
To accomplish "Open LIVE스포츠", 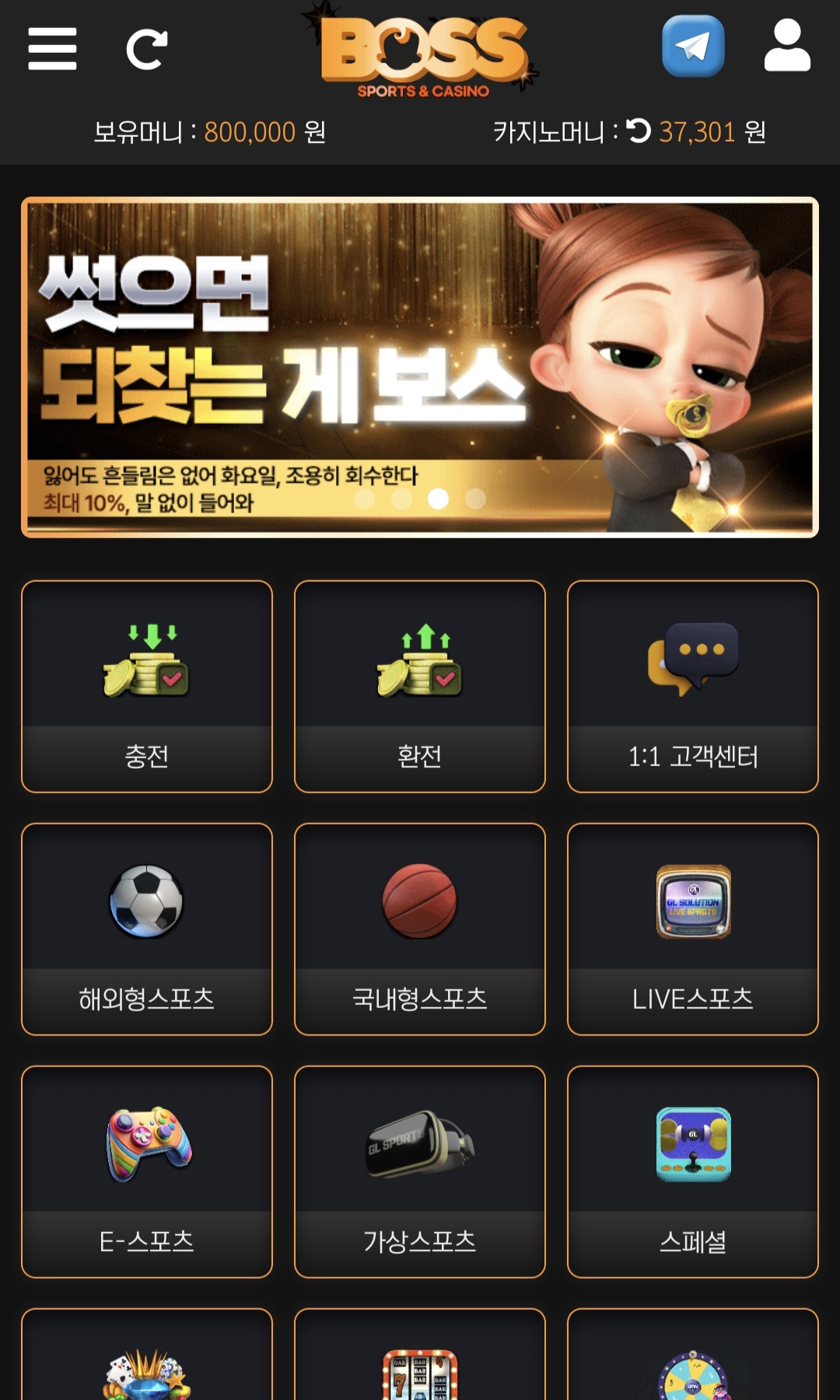I will (x=692, y=929).
